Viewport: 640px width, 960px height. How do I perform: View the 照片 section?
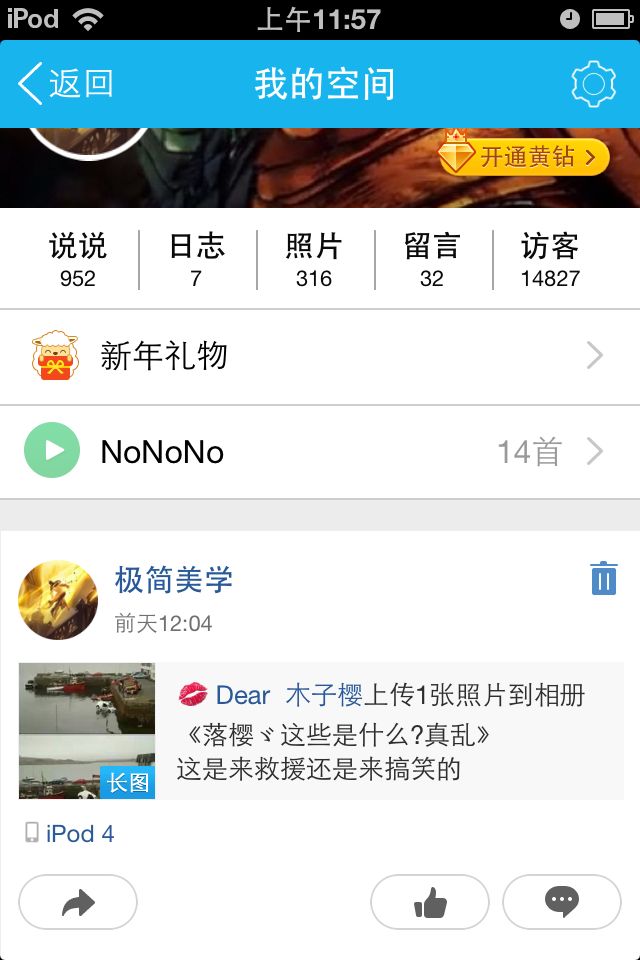[314, 260]
